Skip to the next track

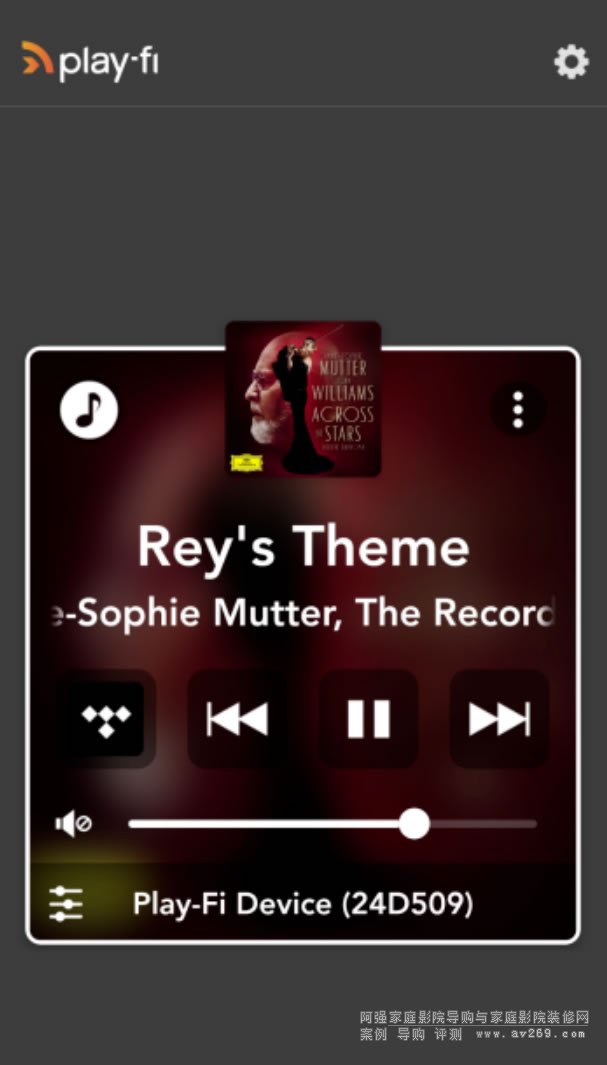click(499, 718)
